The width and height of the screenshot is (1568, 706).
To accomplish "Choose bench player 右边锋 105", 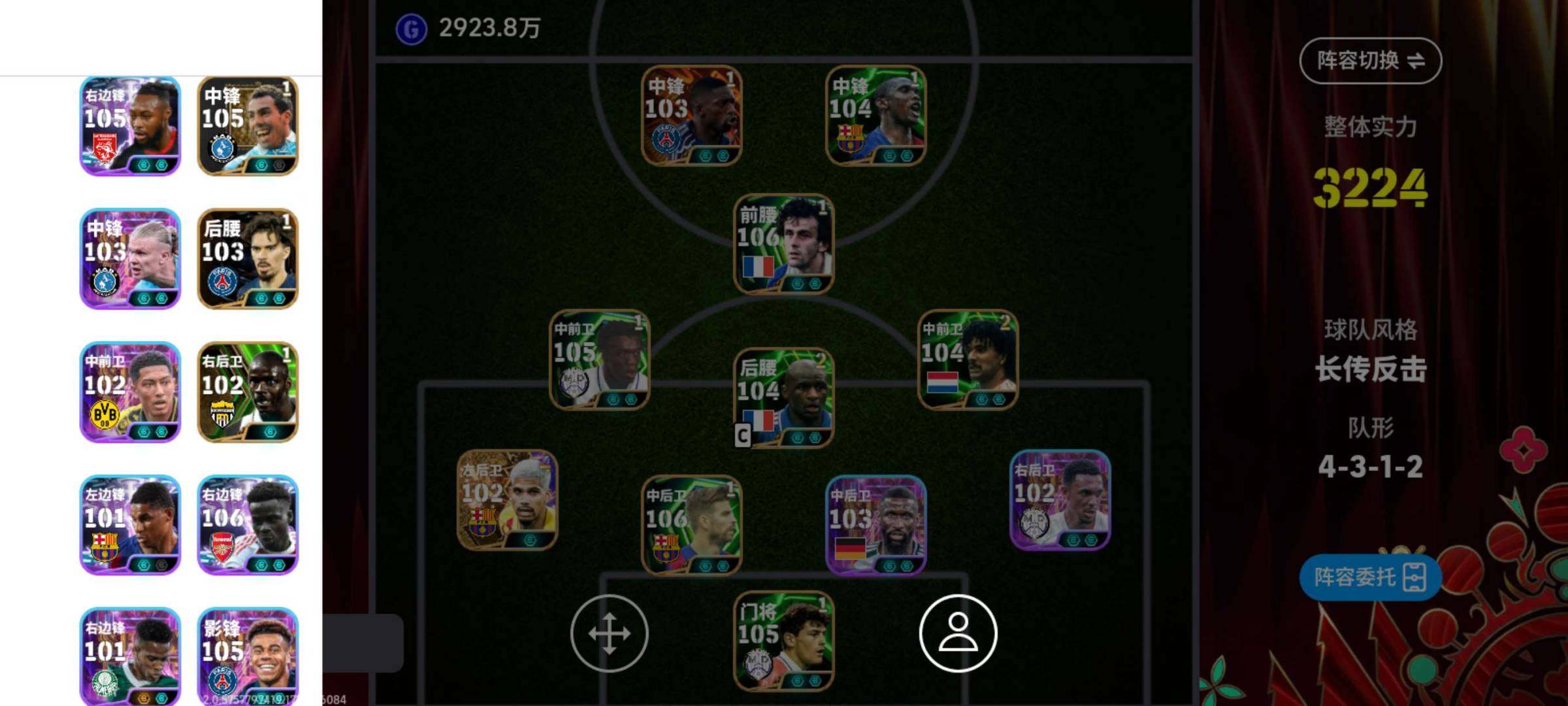I will [x=130, y=126].
